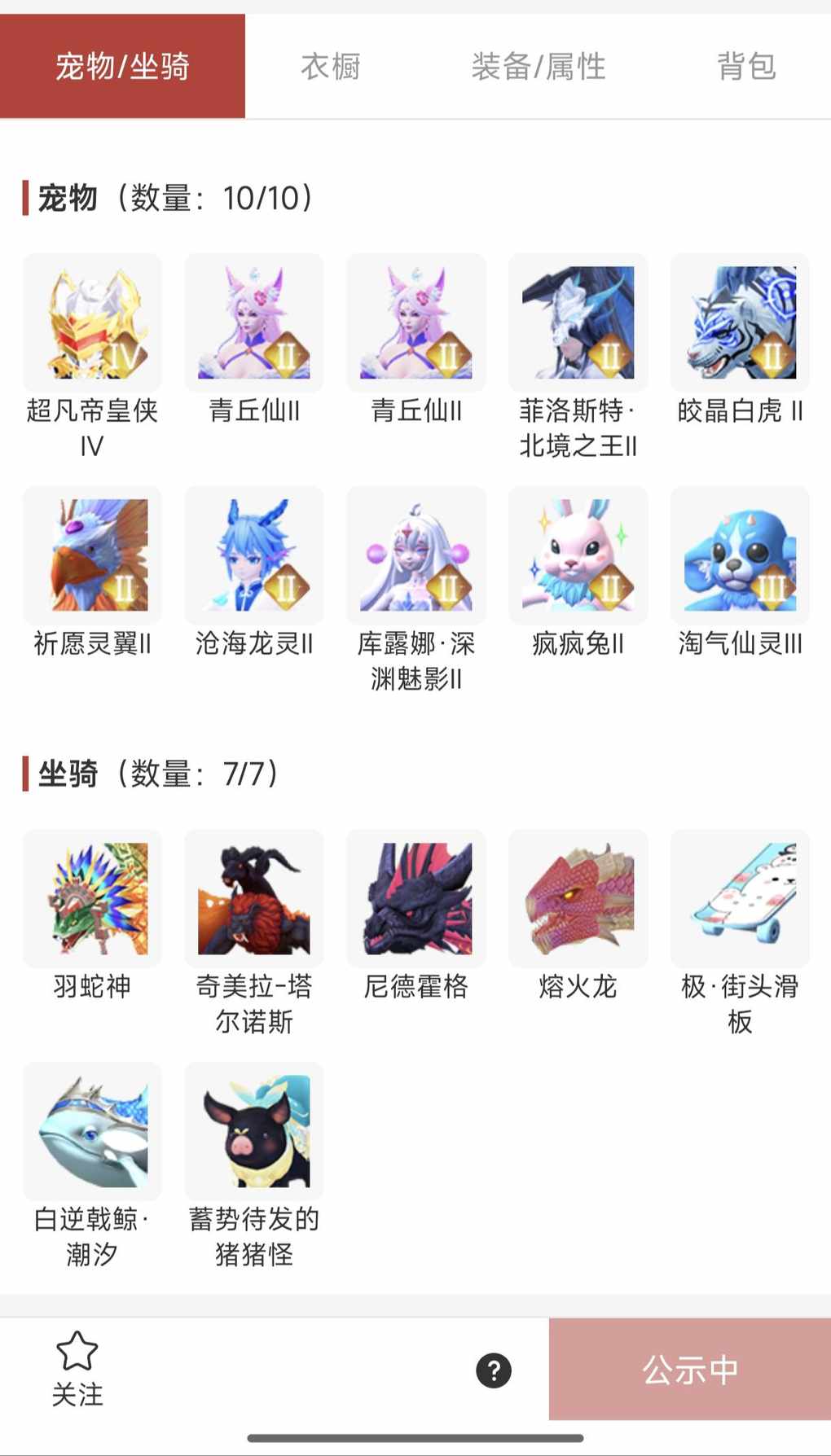
Task: Select the 背包 tab
Action: click(745, 66)
